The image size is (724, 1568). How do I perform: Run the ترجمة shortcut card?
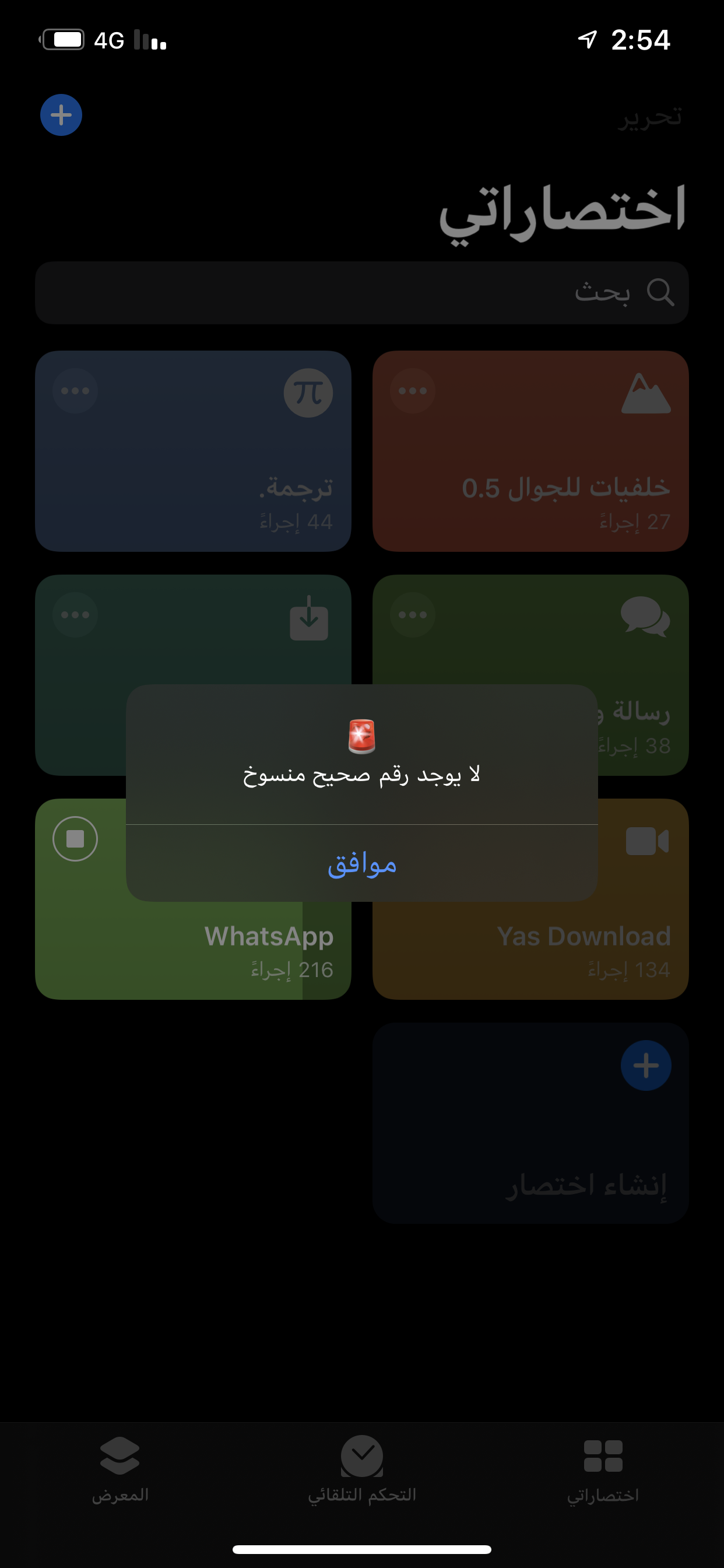[x=193, y=468]
